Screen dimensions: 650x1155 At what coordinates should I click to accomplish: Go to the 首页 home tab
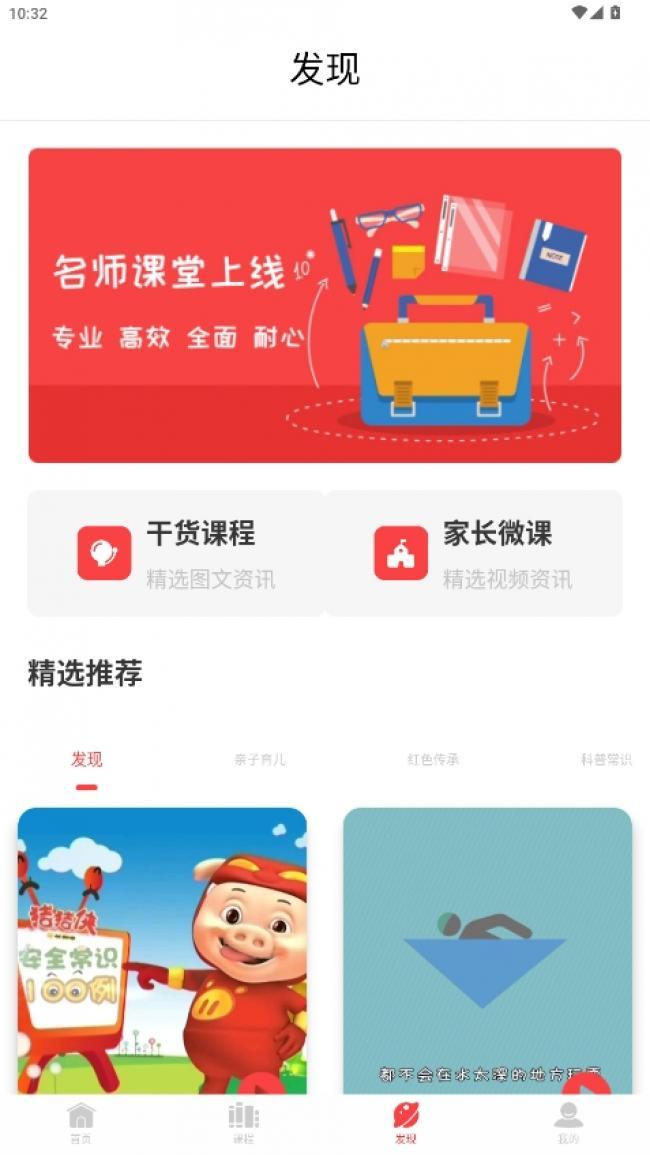point(81,1123)
